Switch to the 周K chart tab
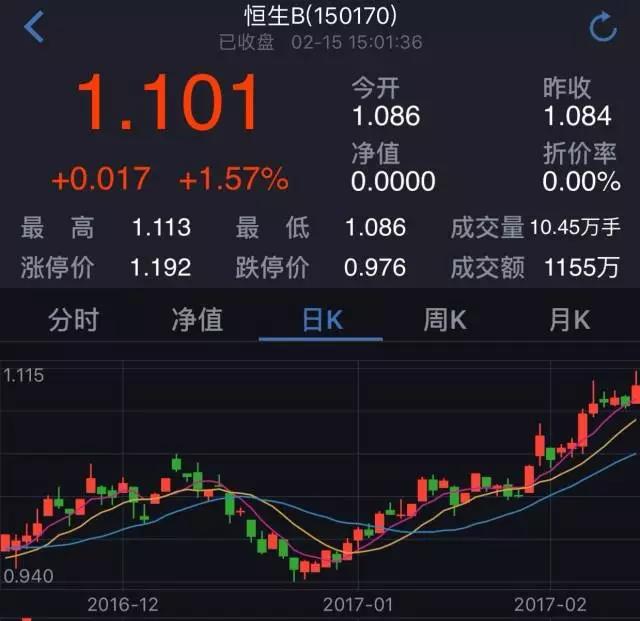Image resolution: width=640 pixels, height=621 pixels. tap(445, 320)
